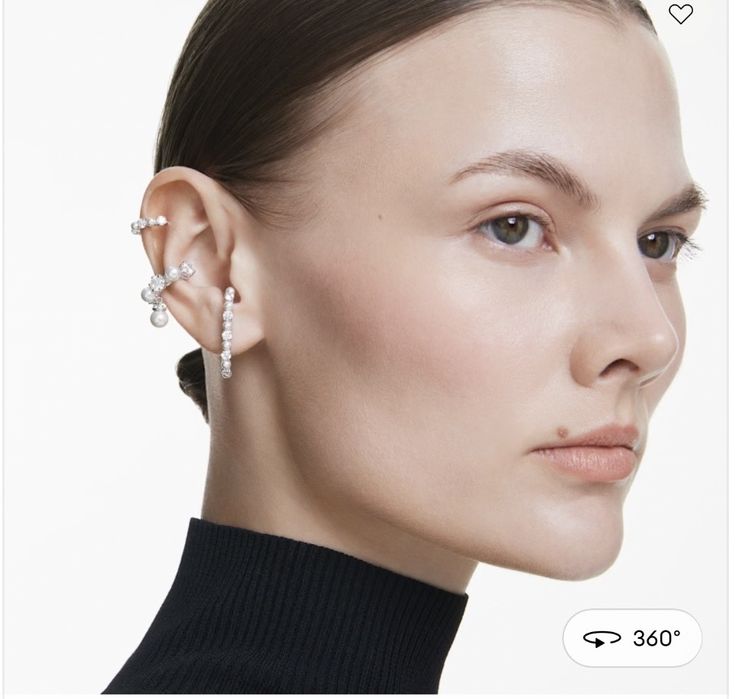The height and width of the screenshot is (699, 735).
Task: Open the 360° product view
Action: (632, 638)
